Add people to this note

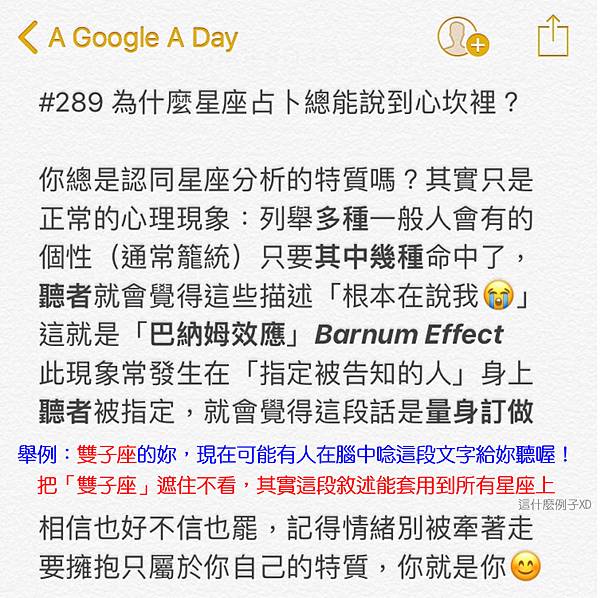(x=462, y=38)
